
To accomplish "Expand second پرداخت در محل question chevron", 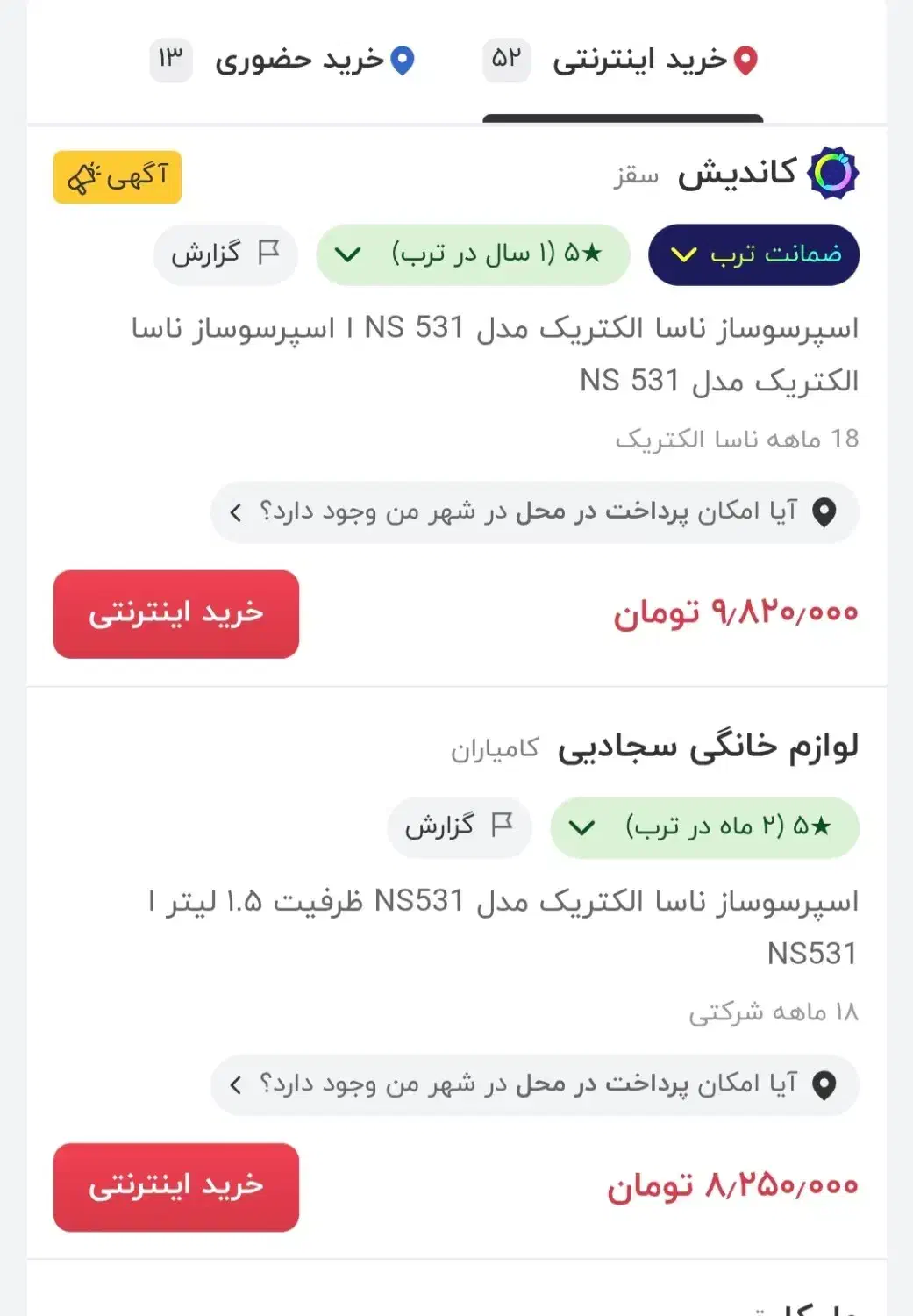I will tap(234, 1085).
